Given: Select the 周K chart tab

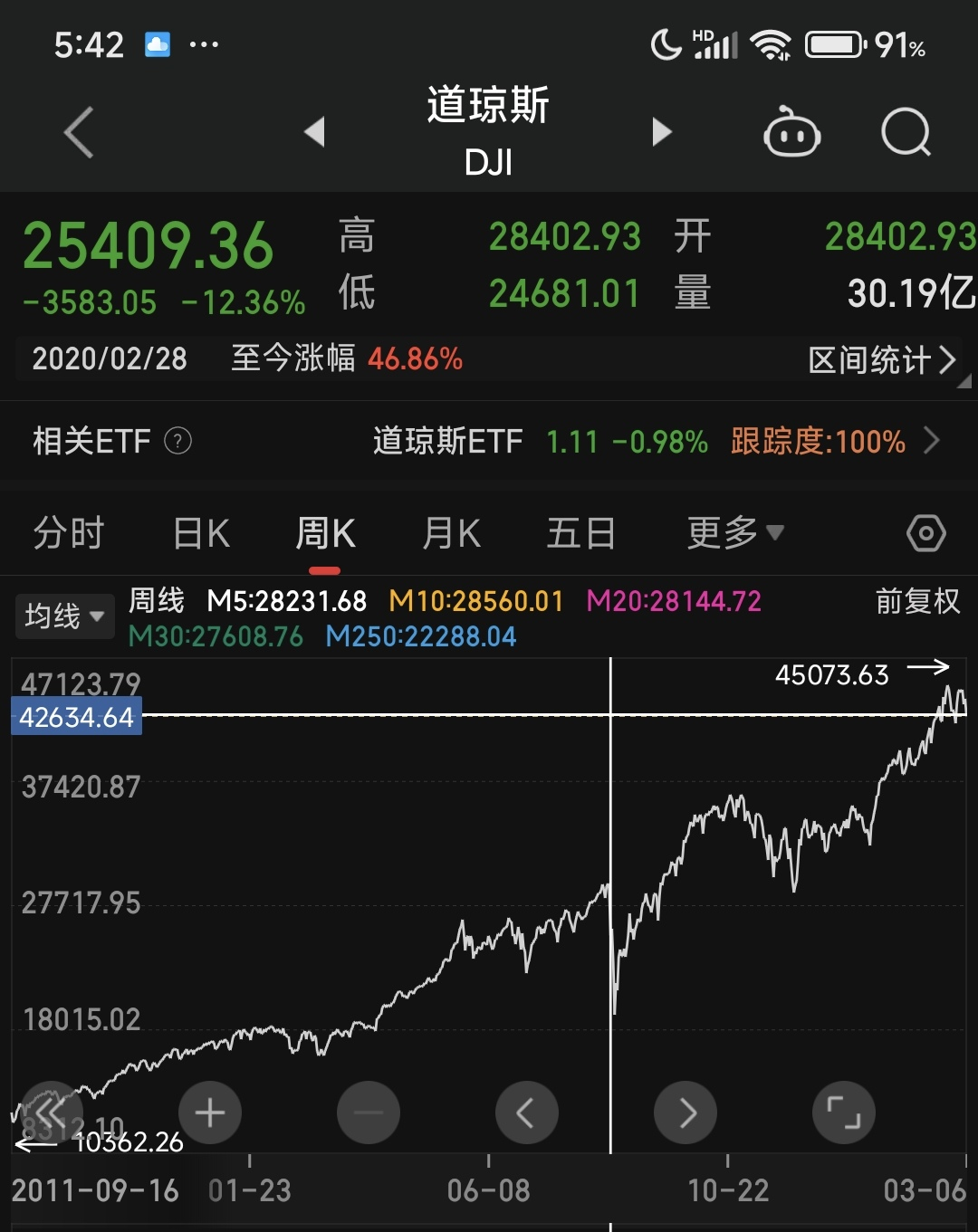Looking at the screenshot, I should click(325, 533).
